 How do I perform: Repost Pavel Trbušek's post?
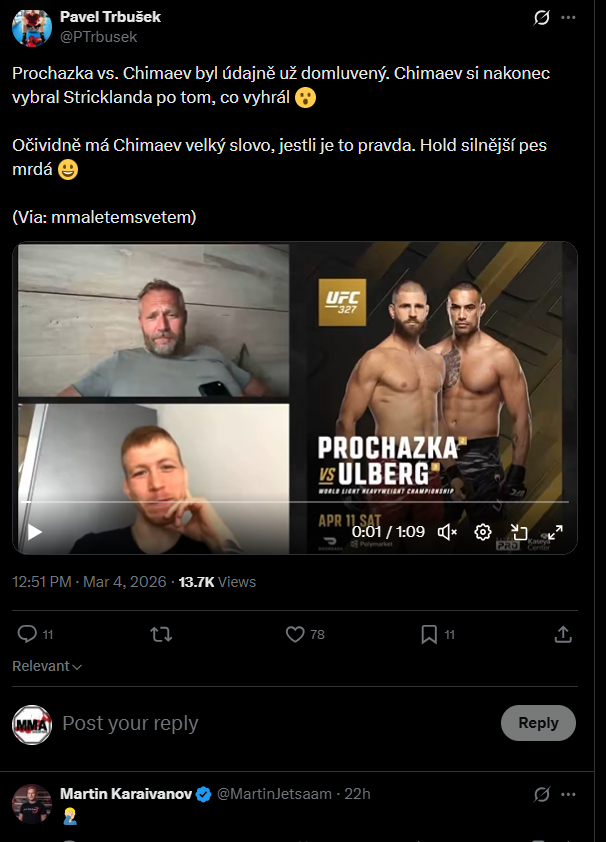coord(160,634)
